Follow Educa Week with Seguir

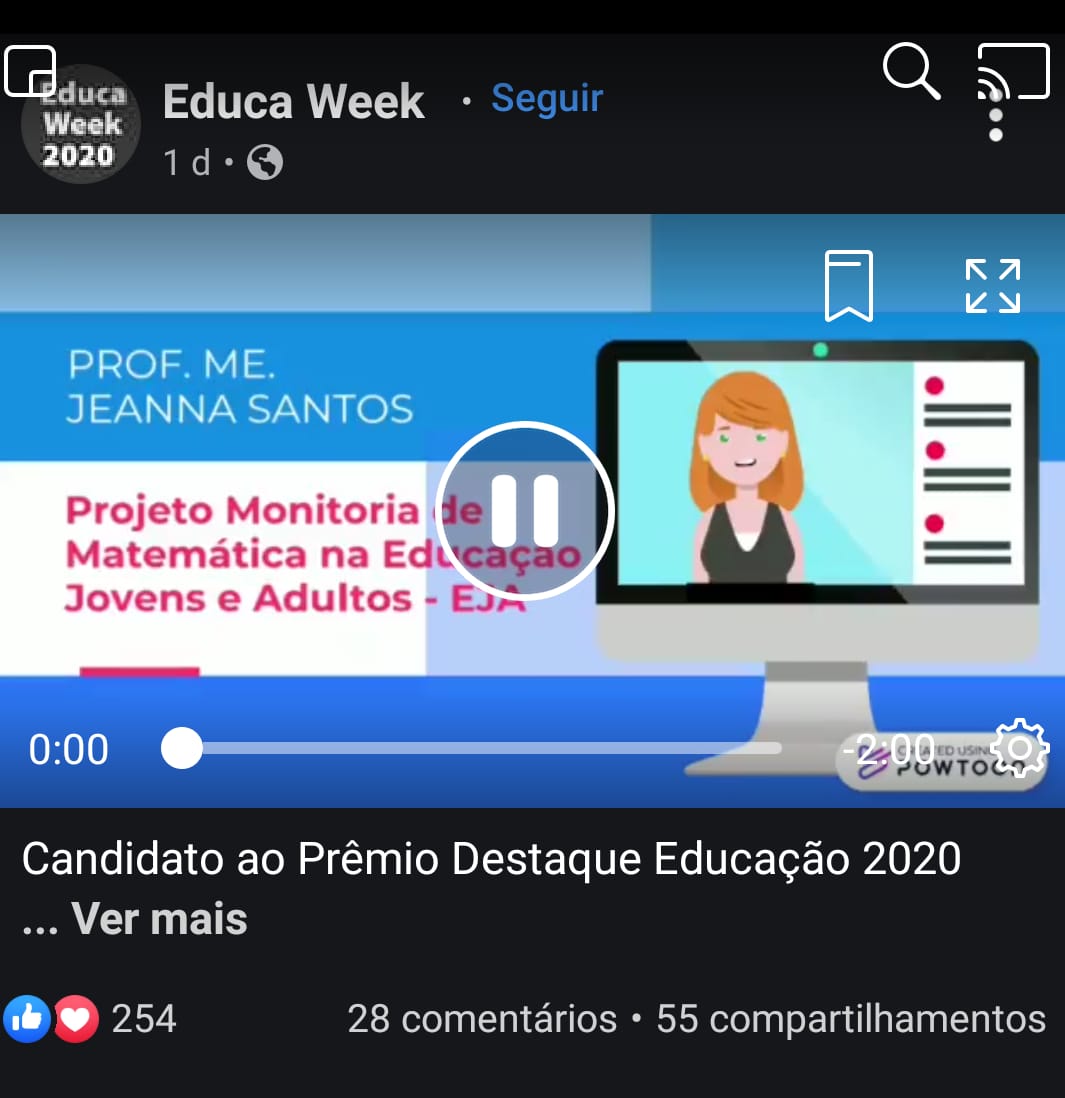547,99
